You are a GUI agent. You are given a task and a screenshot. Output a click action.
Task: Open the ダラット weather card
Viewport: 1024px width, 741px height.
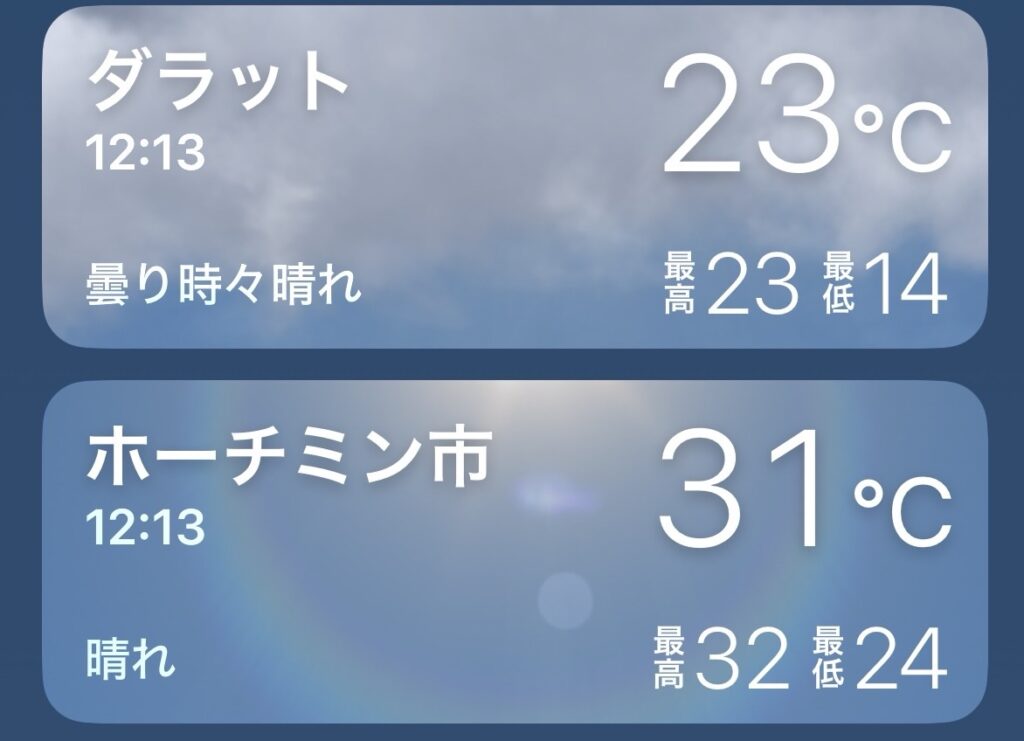[x=514, y=178]
